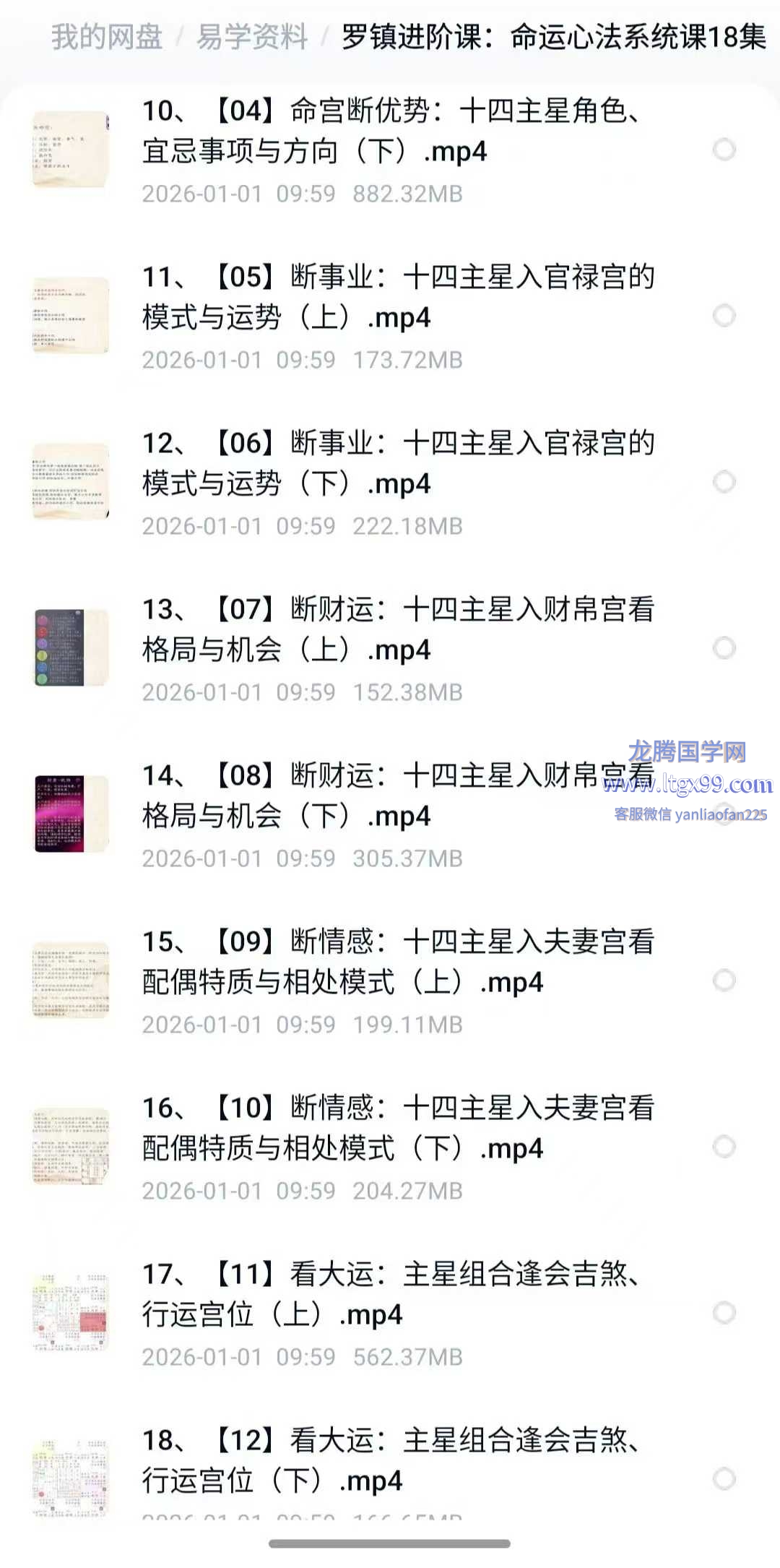Viewport: 780px width, 1568px height.
Task: Open 13、【07】断财运（上）.mp4
Action: click(x=397, y=630)
